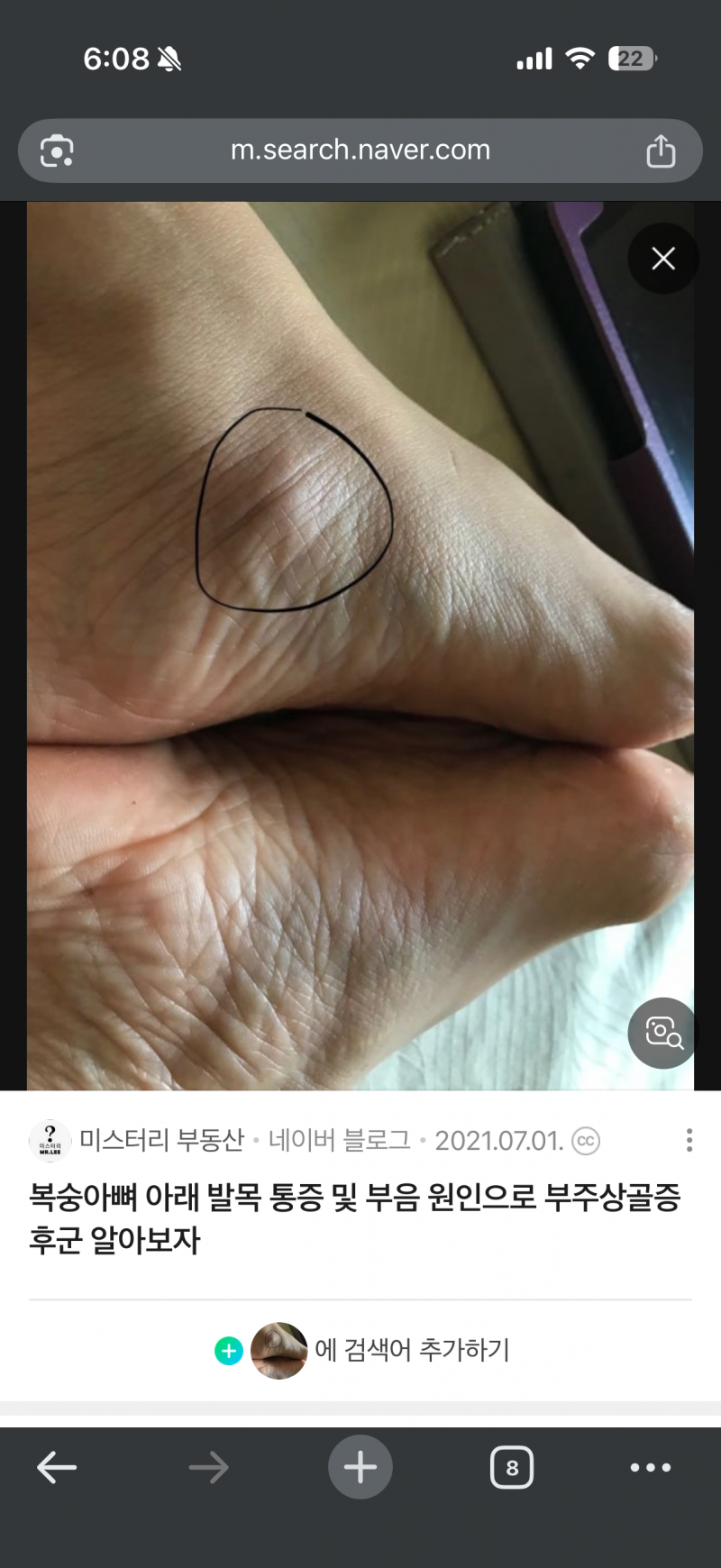The width and height of the screenshot is (721, 1568).
Task: Tap the 미스터리 부동산 profile avatar
Action: [x=50, y=1140]
